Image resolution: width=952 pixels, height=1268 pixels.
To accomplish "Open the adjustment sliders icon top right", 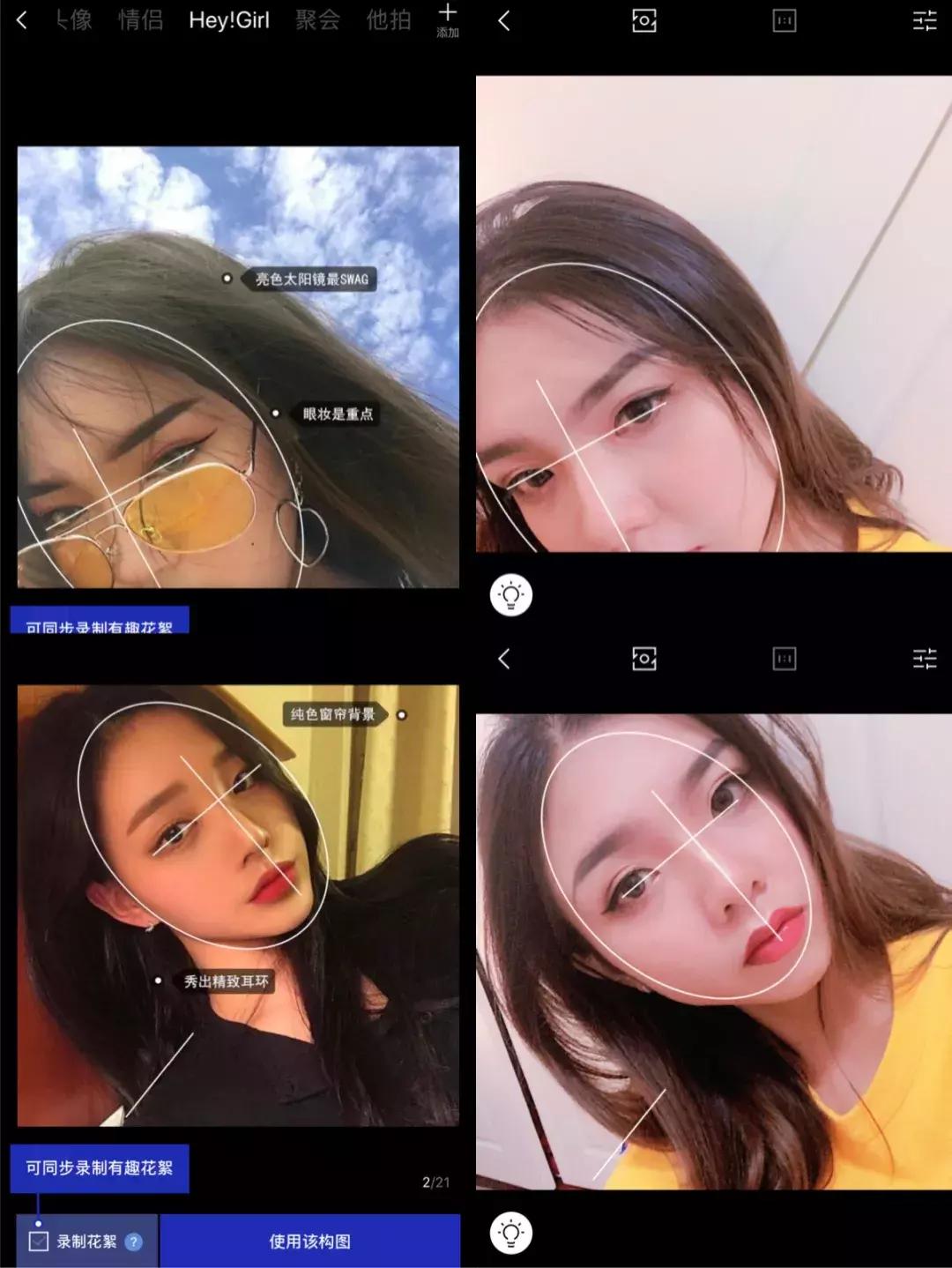I will point(924,21).
